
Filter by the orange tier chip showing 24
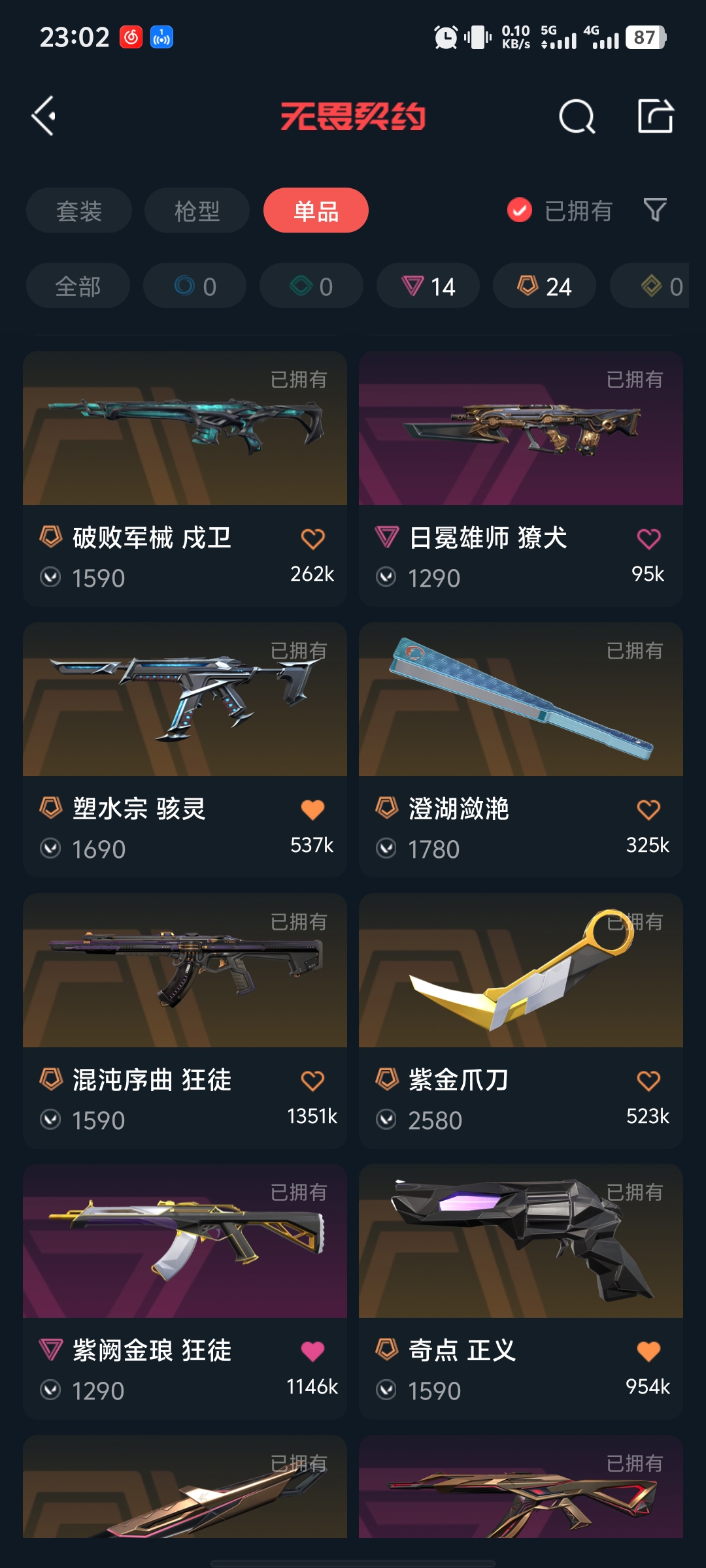tap(545, 286)
